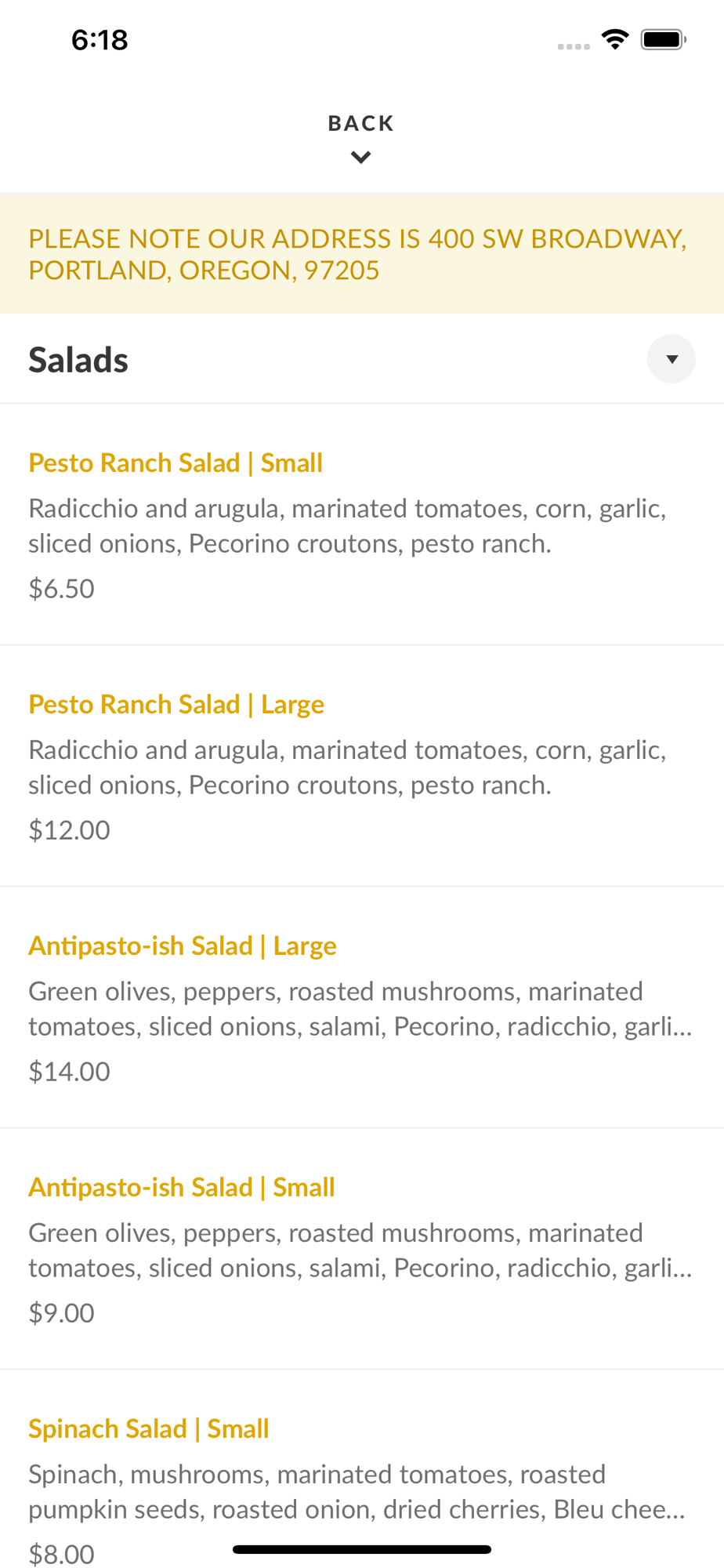This screenshot has width=724, height=1568.
Task: Tap the BACK button at top
Action: (361, 138)
